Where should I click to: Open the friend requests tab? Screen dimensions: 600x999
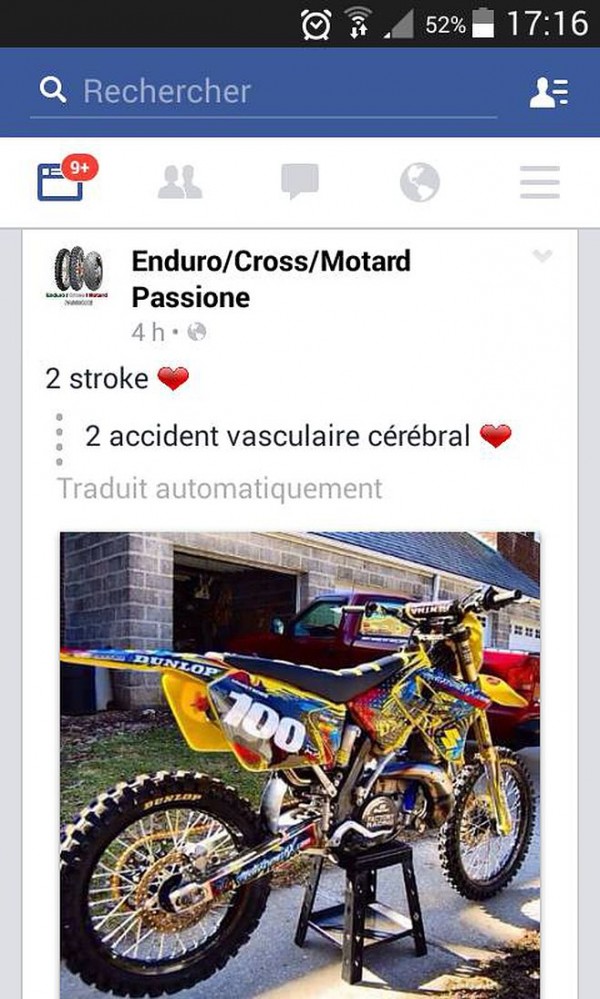(180, 182)
